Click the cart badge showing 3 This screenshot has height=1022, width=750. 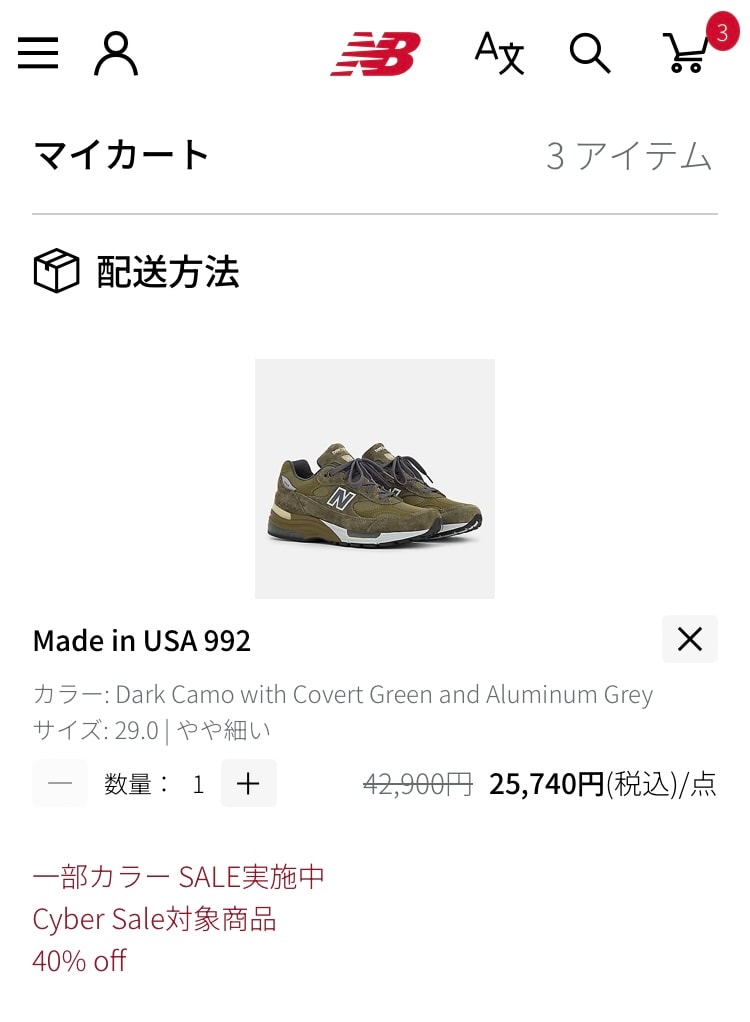click(x=722, y=32)
